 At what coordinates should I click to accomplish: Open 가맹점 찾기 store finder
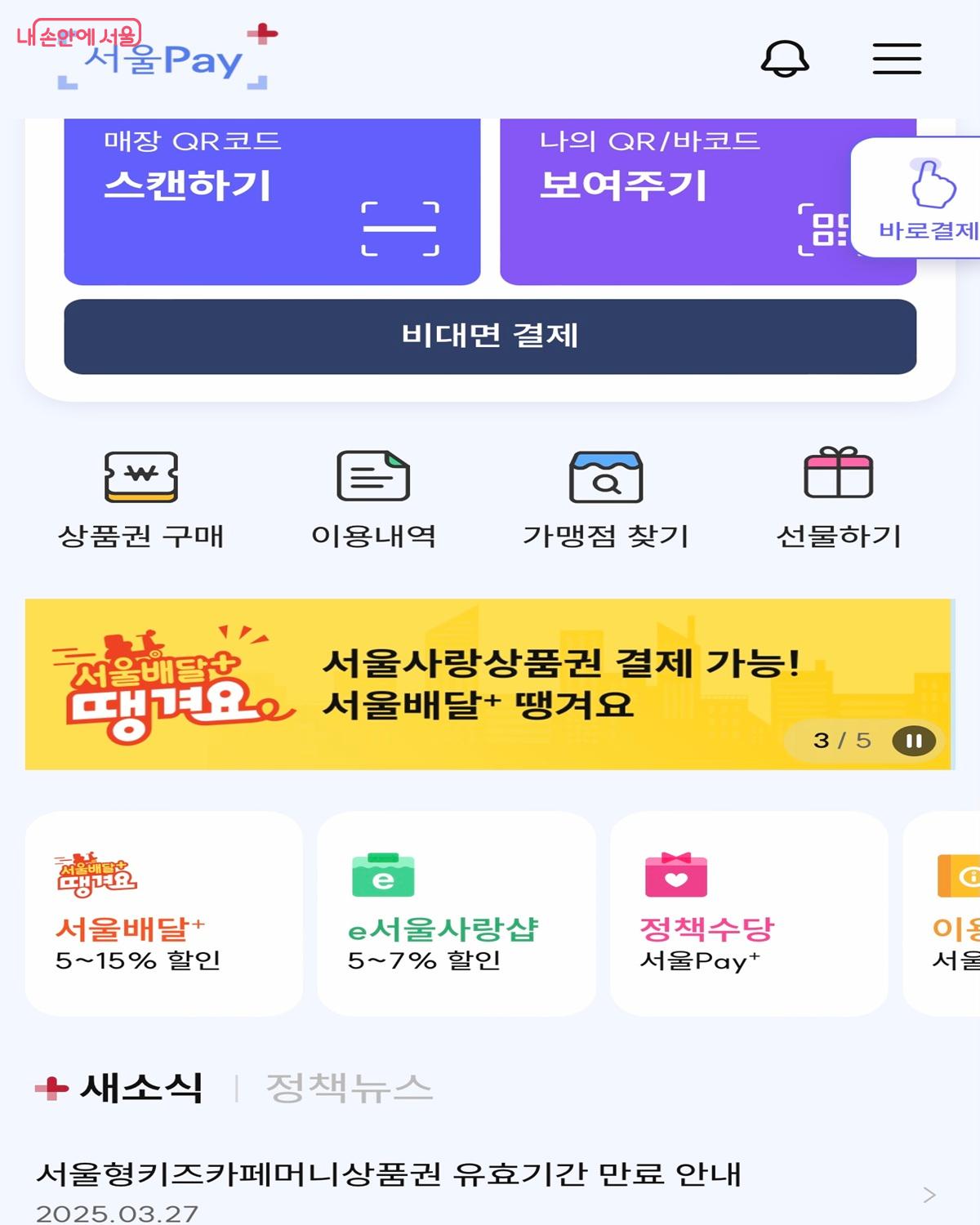(x=605, y=499)
